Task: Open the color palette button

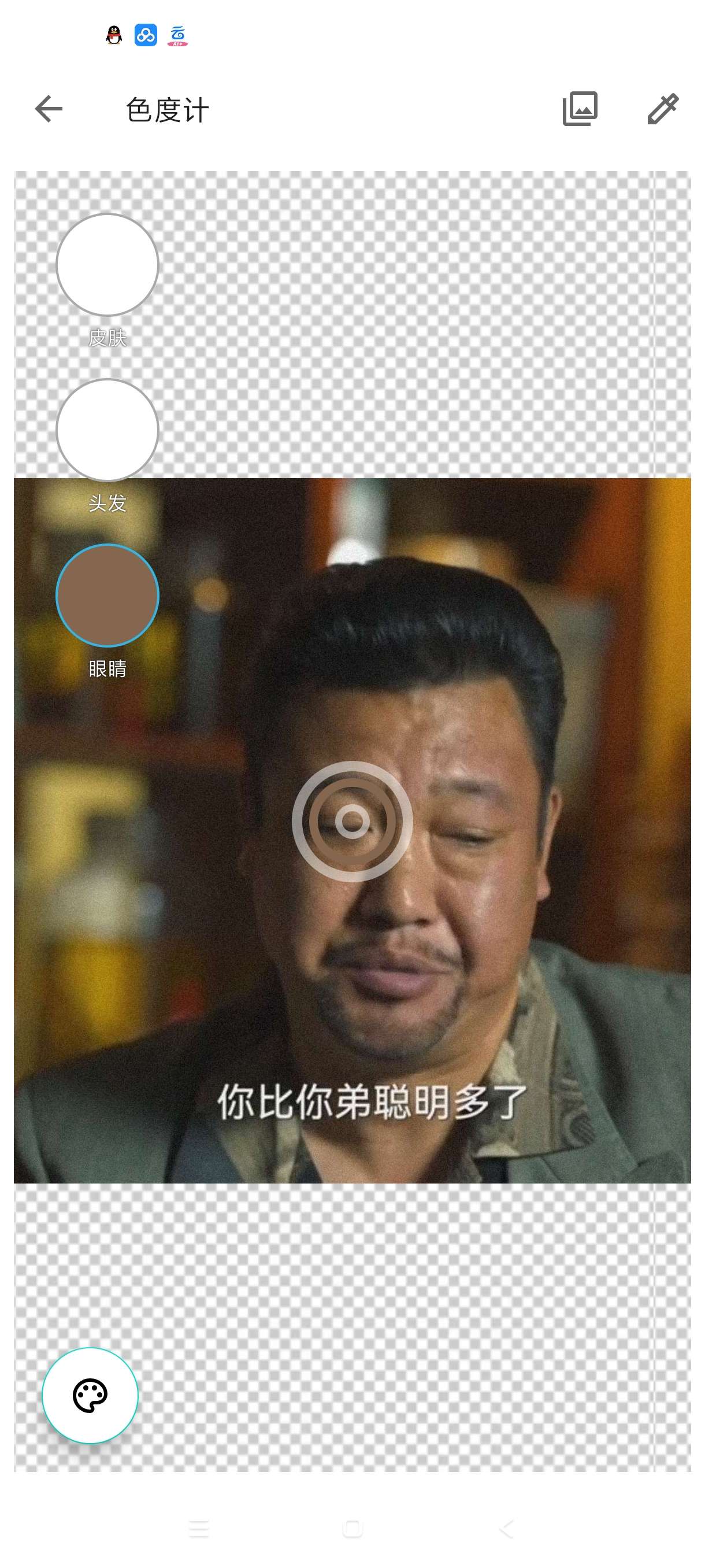Action: tap(90, 1395)
